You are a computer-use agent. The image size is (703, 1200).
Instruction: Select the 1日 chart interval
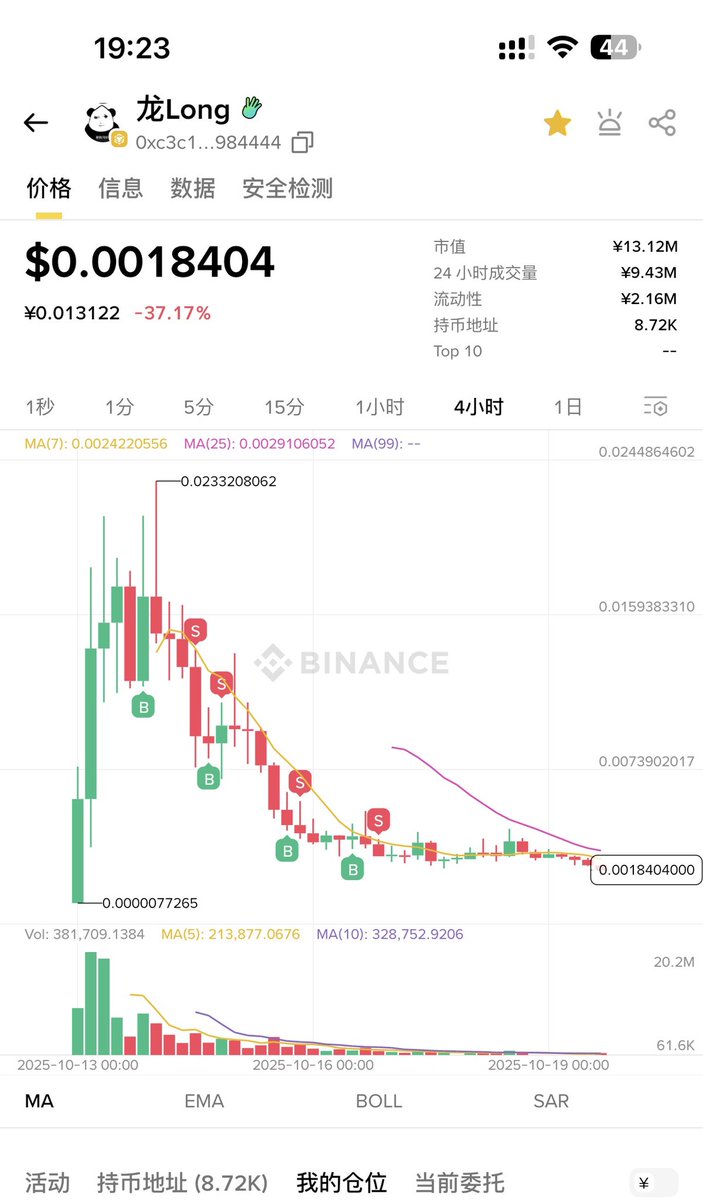[568, 407]
